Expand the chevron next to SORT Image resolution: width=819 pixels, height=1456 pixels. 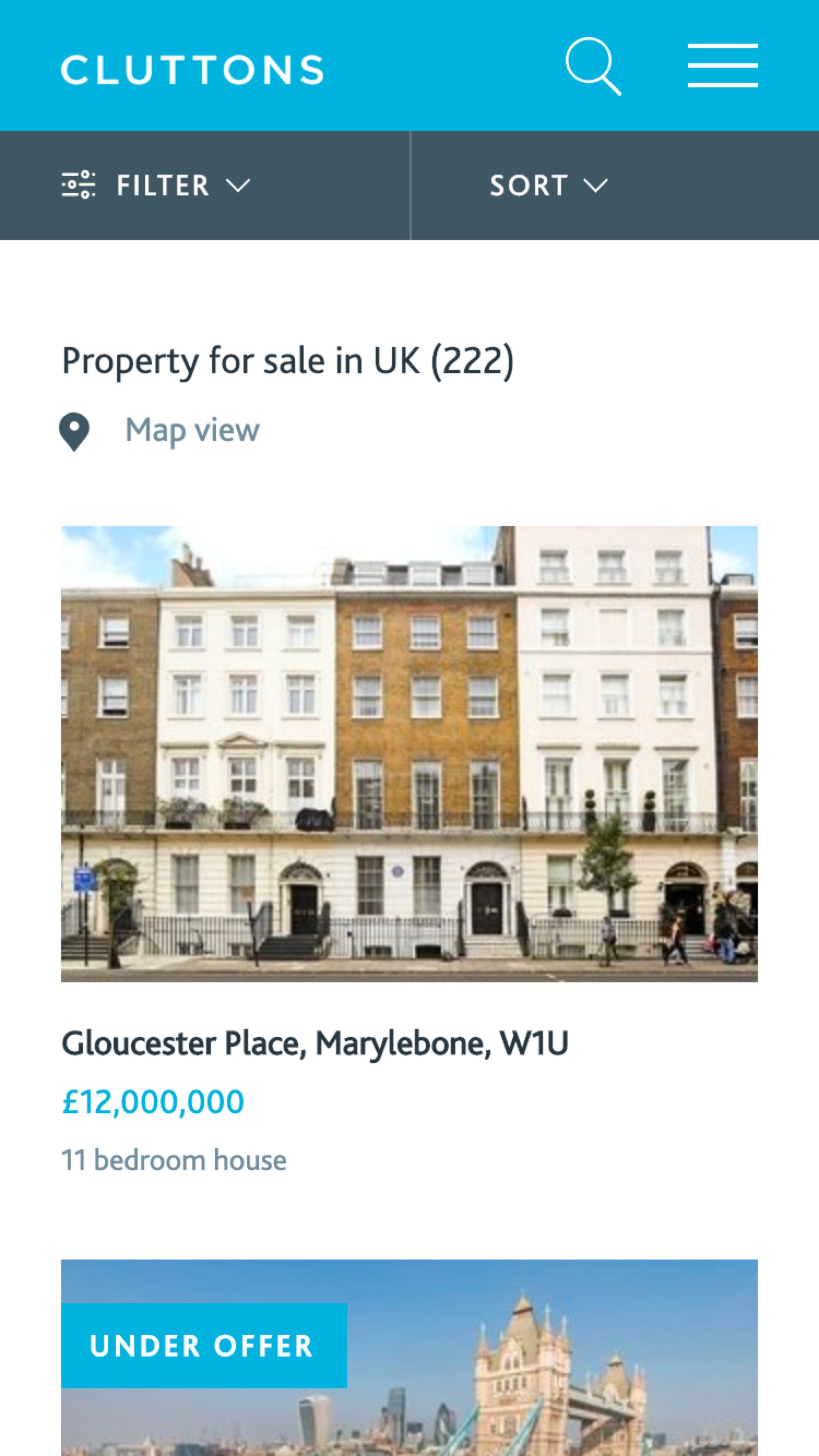click(x=595, y=186)
